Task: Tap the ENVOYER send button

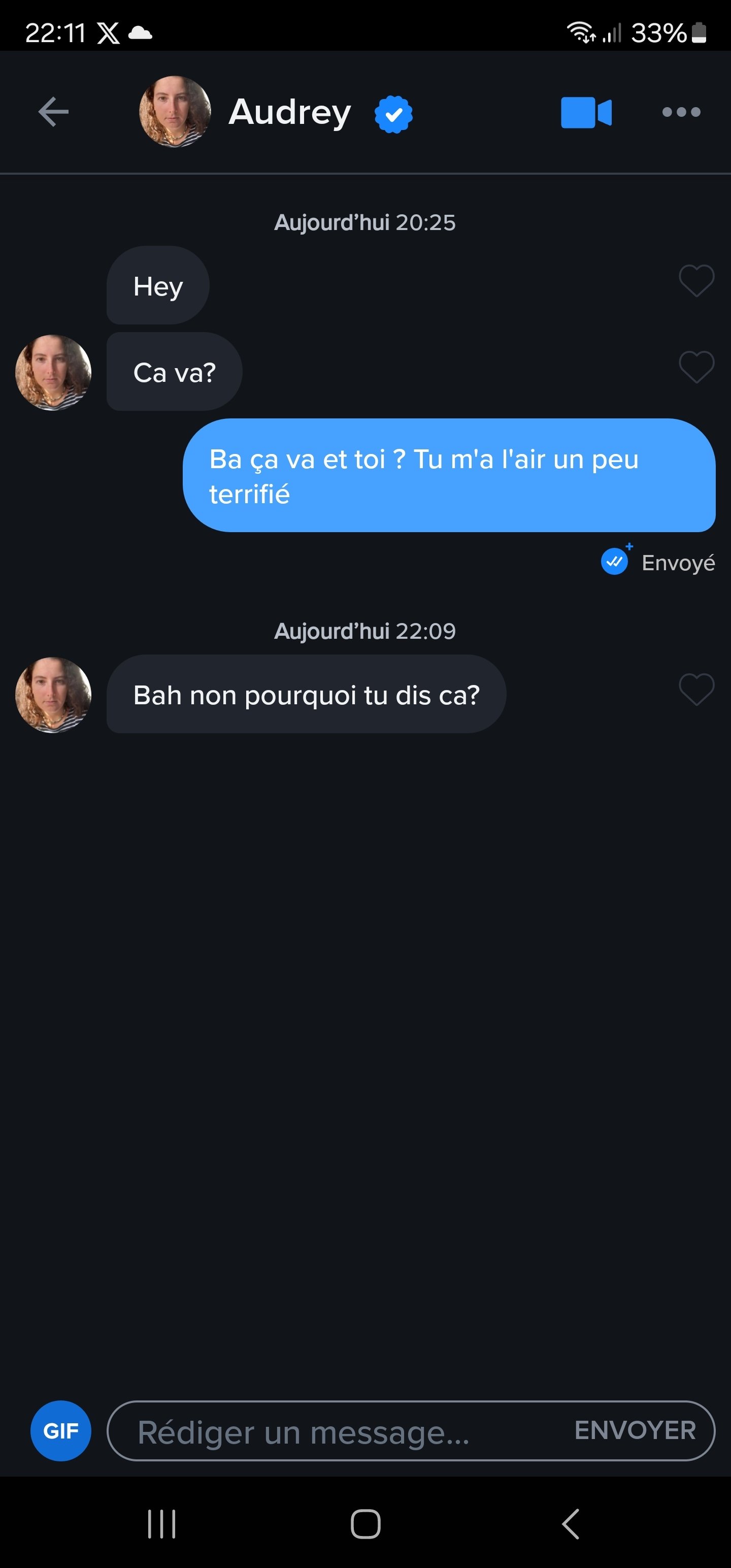Action: (635, 1430)
